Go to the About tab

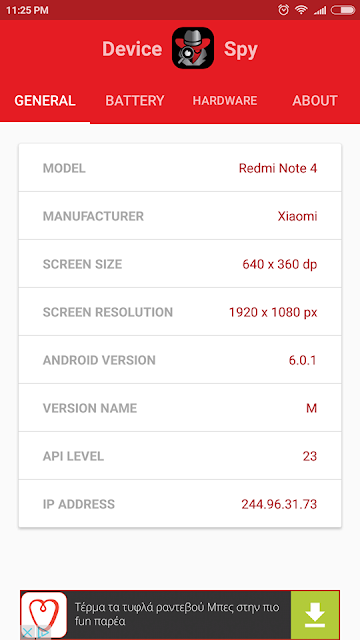point(315,100)
